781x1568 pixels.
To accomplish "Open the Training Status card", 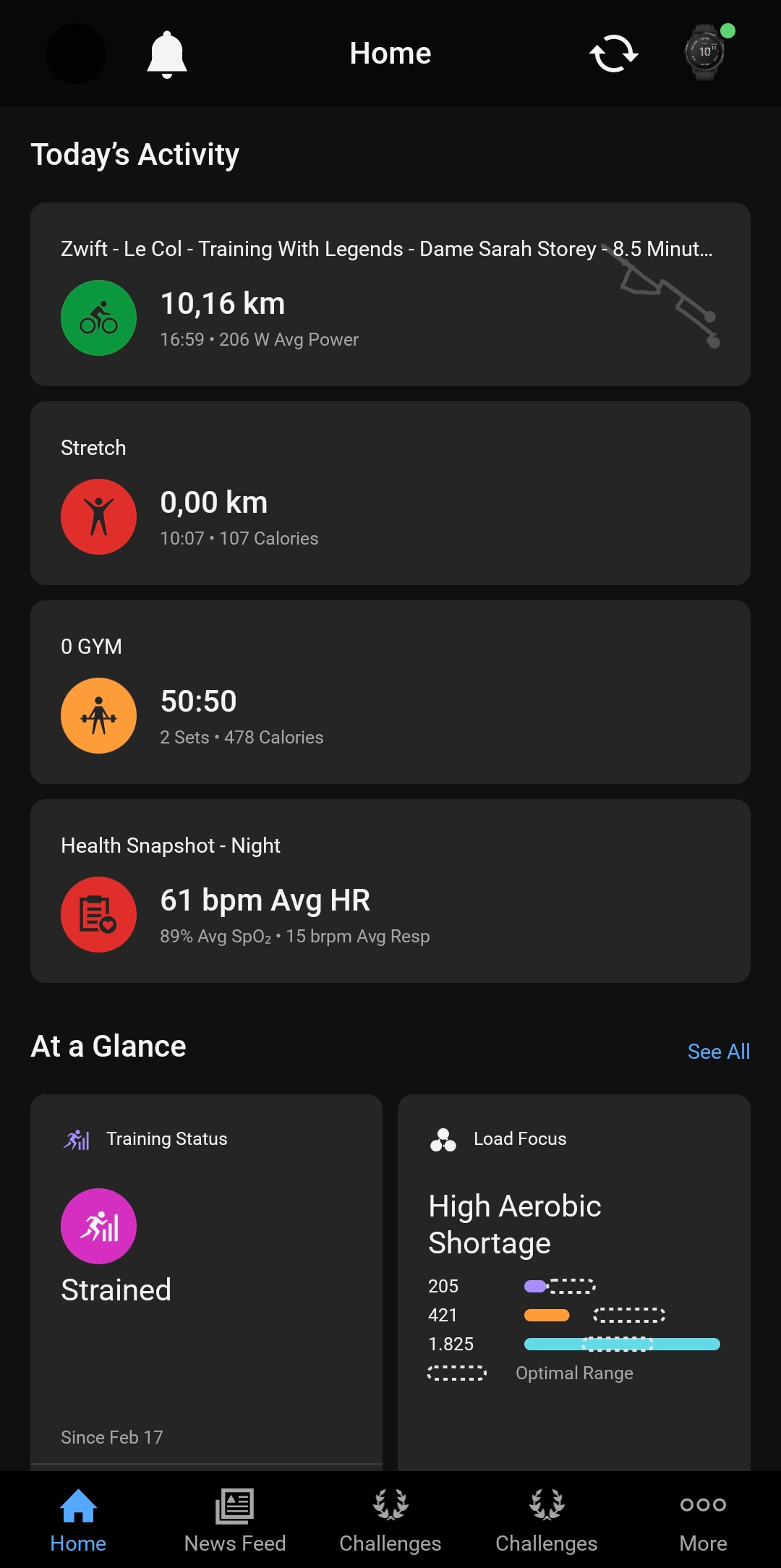I will pos(206,1282).
